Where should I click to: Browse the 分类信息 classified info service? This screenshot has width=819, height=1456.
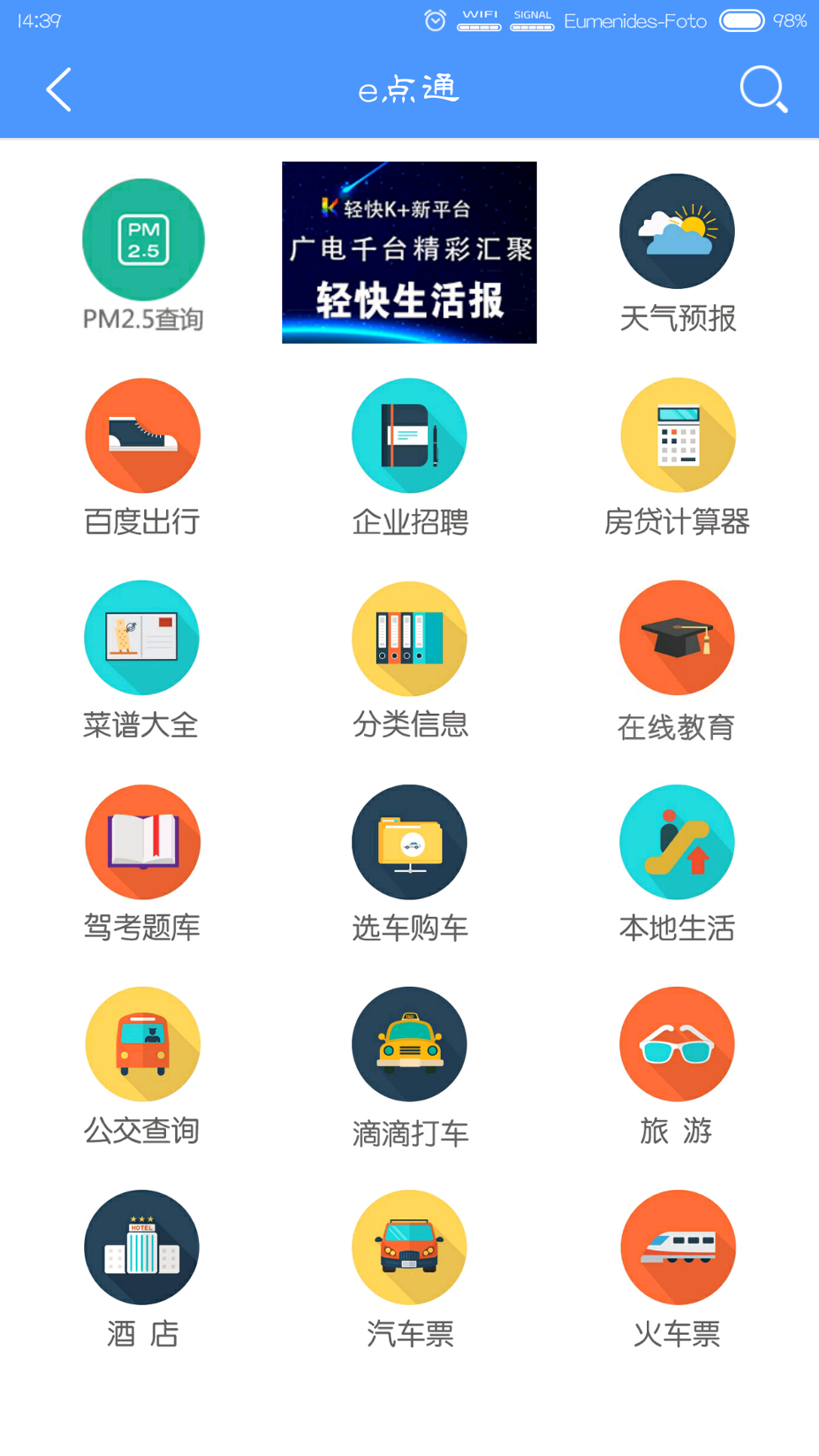pos(409,638)
